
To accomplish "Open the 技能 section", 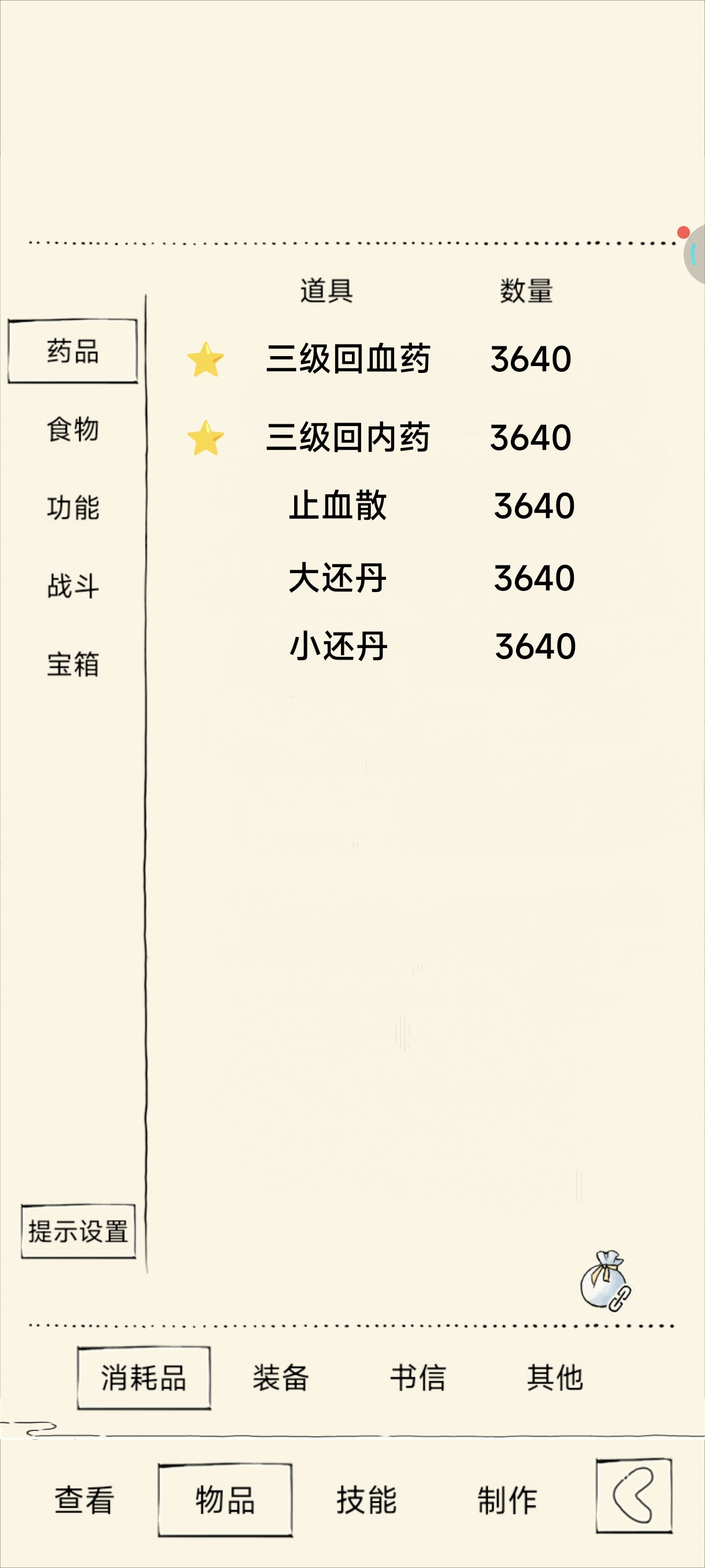I will 366,1499.
